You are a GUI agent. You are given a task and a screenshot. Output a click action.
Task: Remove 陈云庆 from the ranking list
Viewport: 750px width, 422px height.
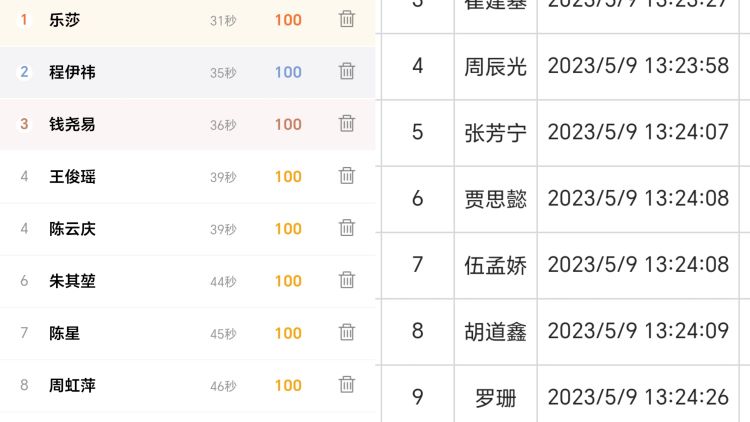[x=347, y=228]
